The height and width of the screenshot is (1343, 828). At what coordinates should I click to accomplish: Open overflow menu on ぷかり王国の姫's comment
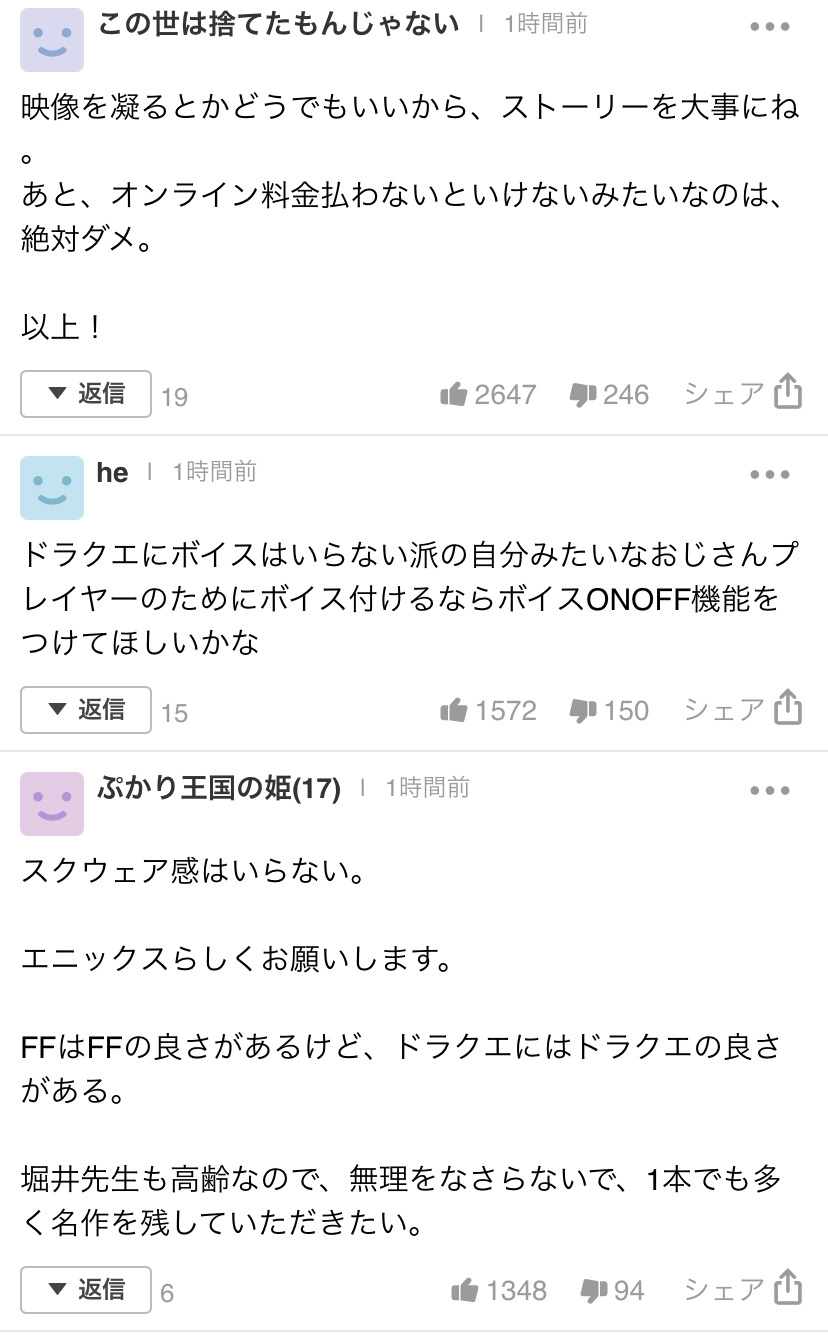(770, 791)
